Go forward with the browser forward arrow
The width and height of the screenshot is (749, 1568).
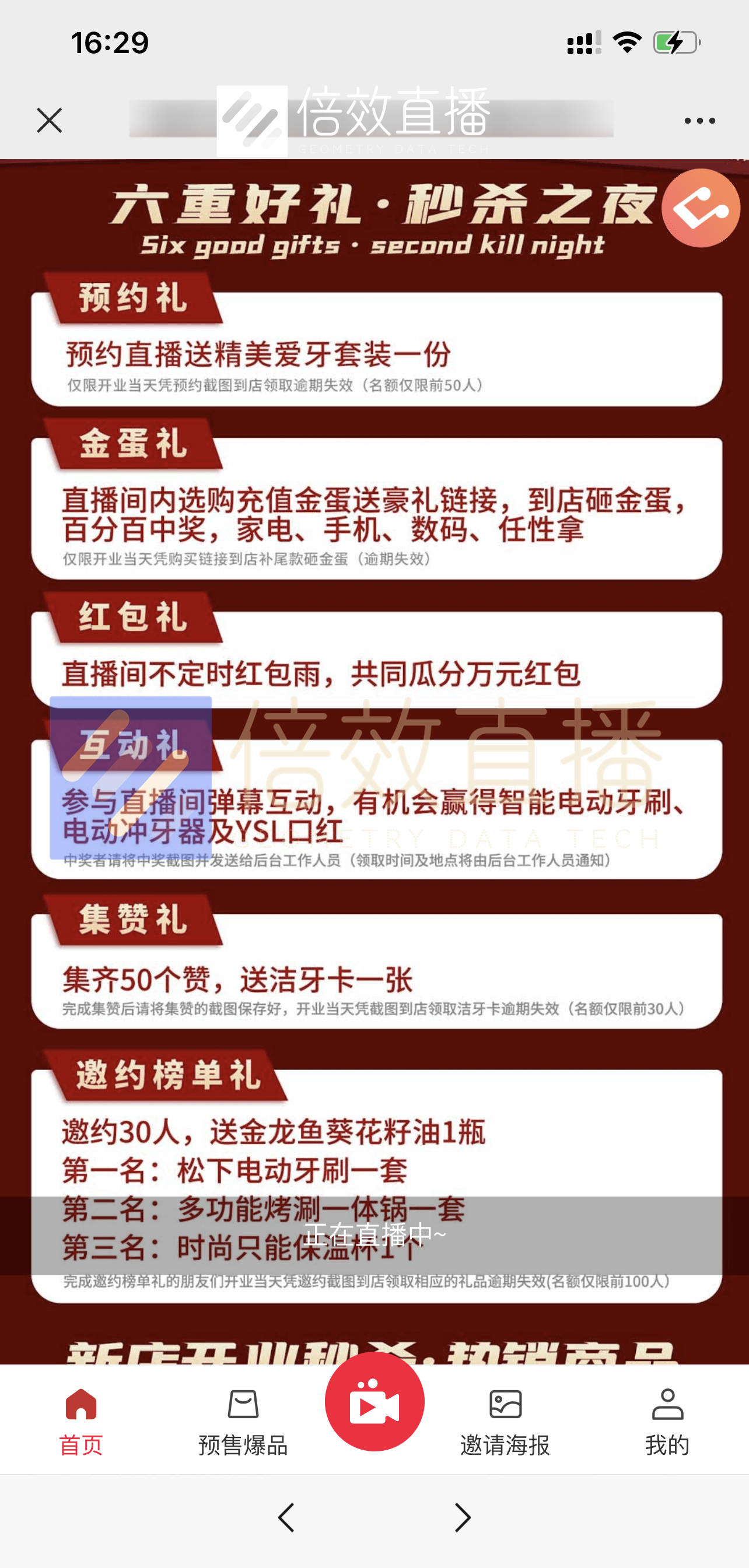463,1517
